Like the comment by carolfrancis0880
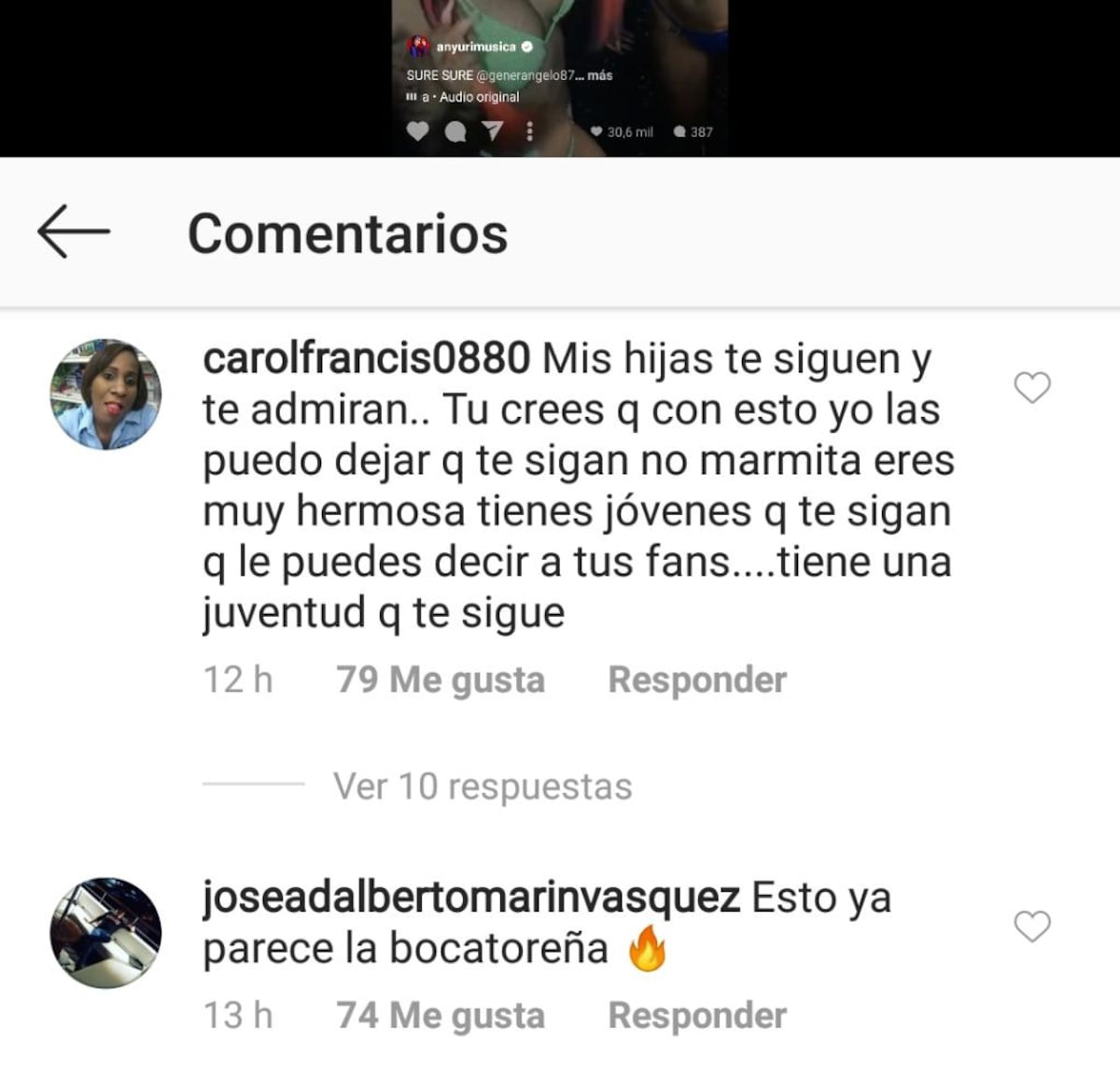1120x1087 pixels. 1032,387
